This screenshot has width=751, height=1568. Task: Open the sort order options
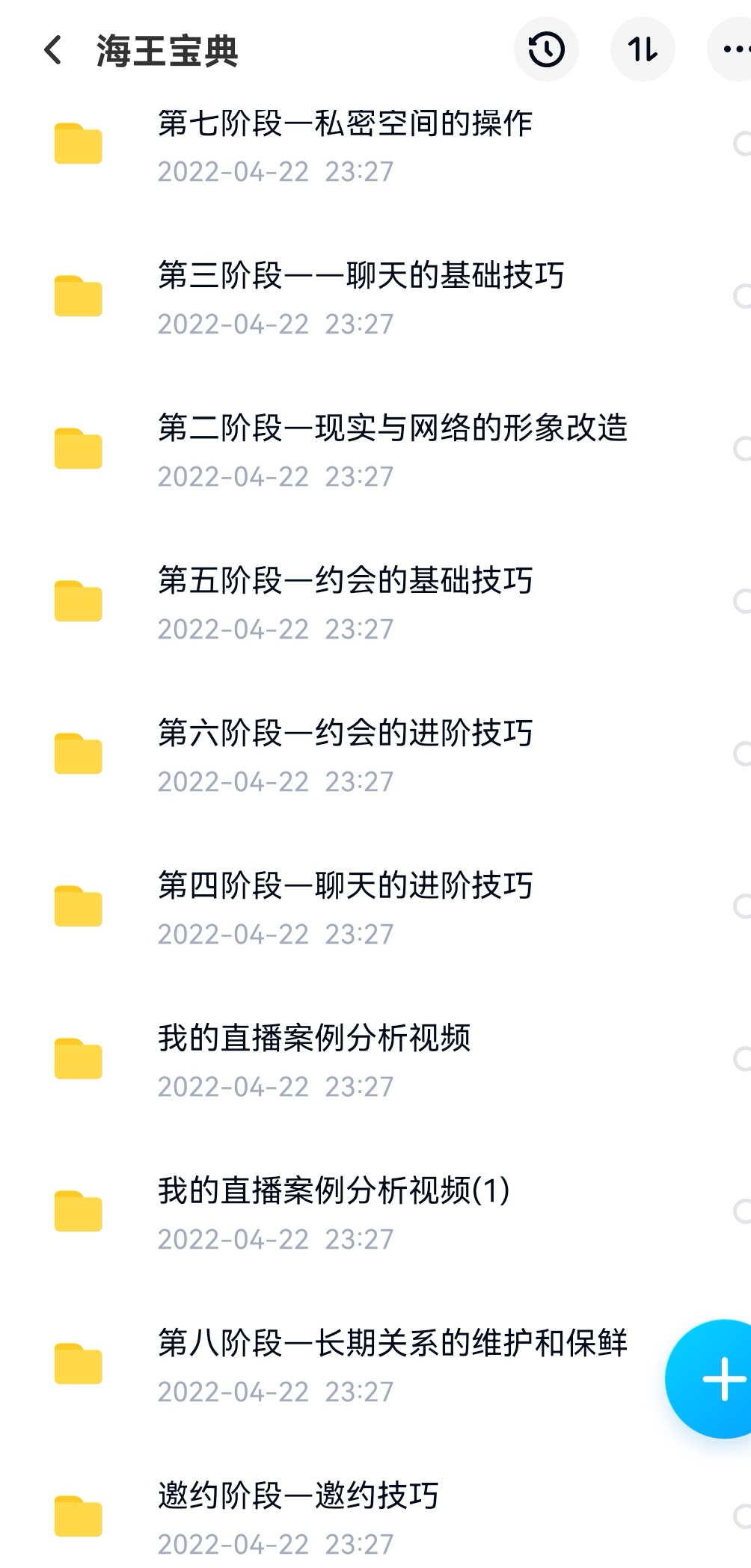tap(643, 49)
